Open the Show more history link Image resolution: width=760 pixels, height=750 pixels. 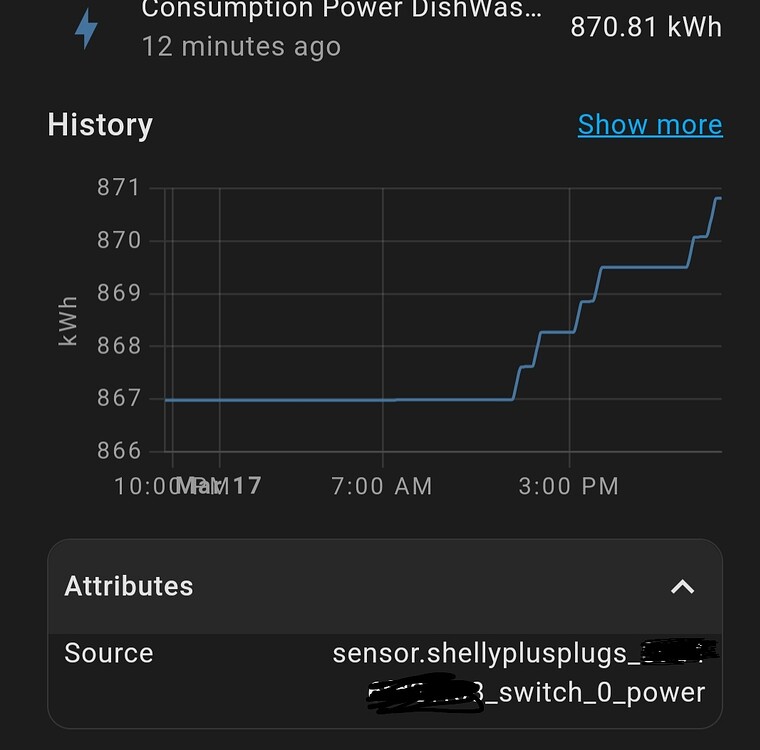click(649, 125)
